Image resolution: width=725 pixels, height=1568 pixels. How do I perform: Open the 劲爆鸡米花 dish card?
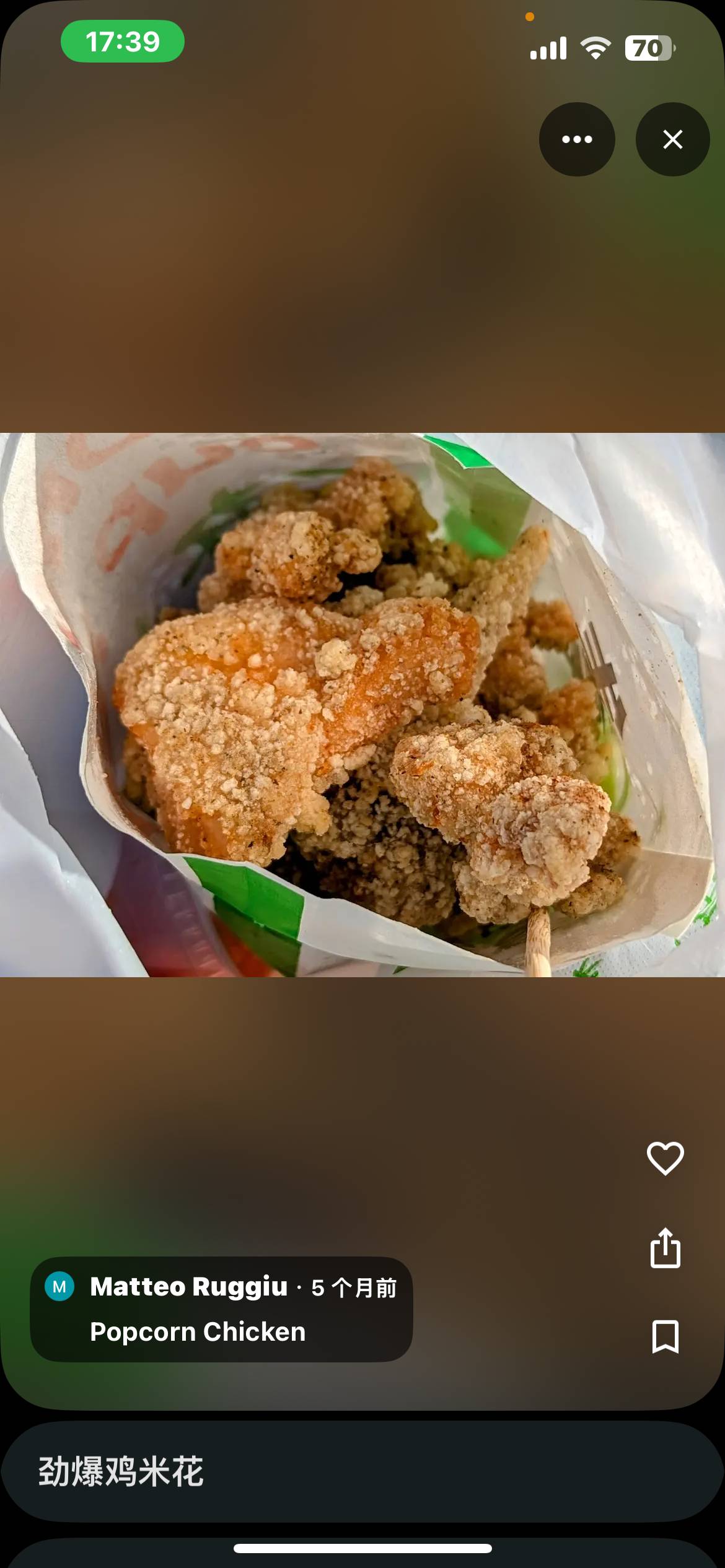pos(362,1471)
